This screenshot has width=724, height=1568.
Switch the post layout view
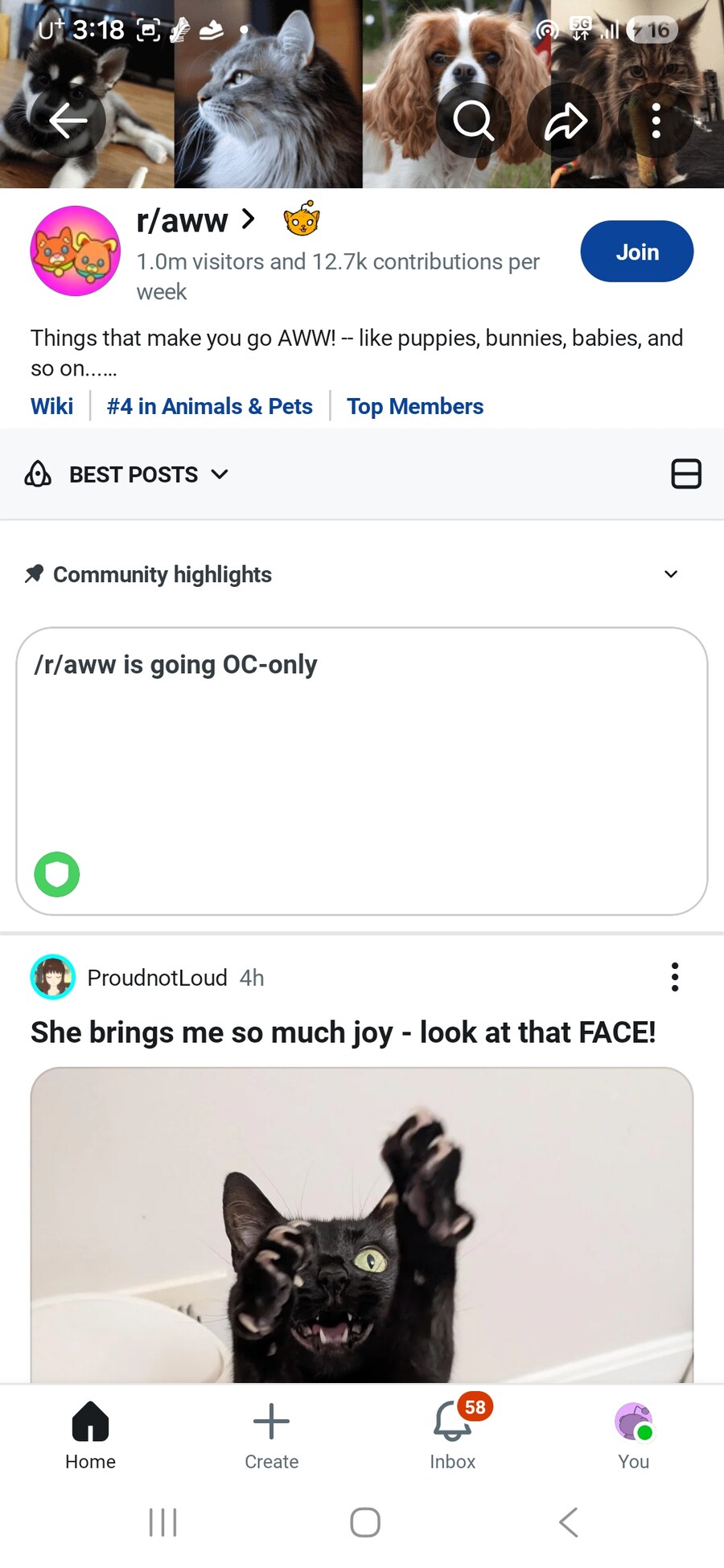point(685,474)
